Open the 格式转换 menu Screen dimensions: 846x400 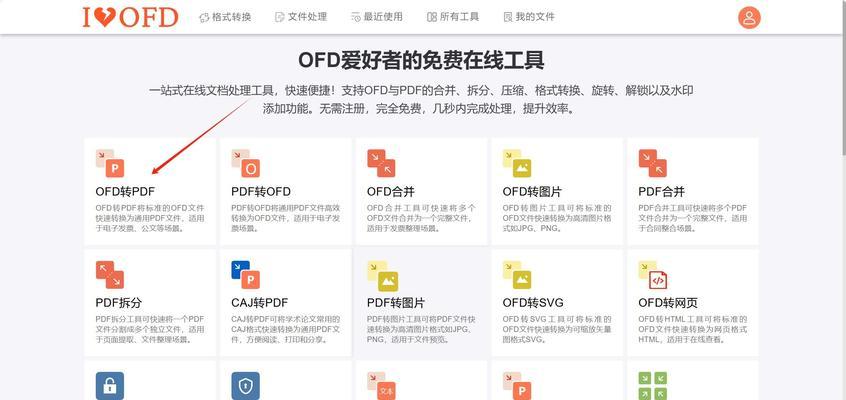pyautogui.click(x=225, y=17)
